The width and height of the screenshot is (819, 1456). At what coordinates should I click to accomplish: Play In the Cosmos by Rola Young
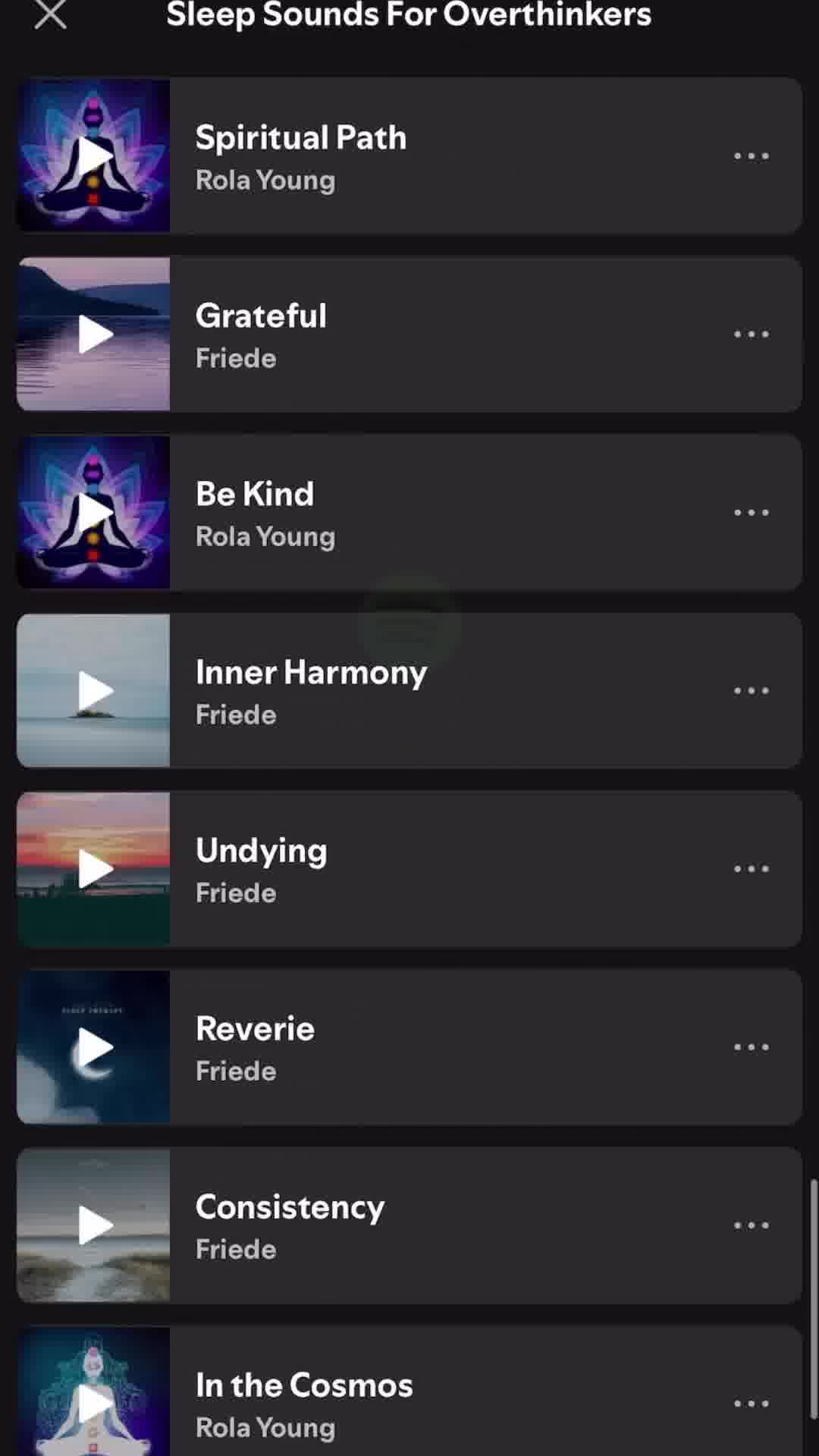pos(94,1403)
